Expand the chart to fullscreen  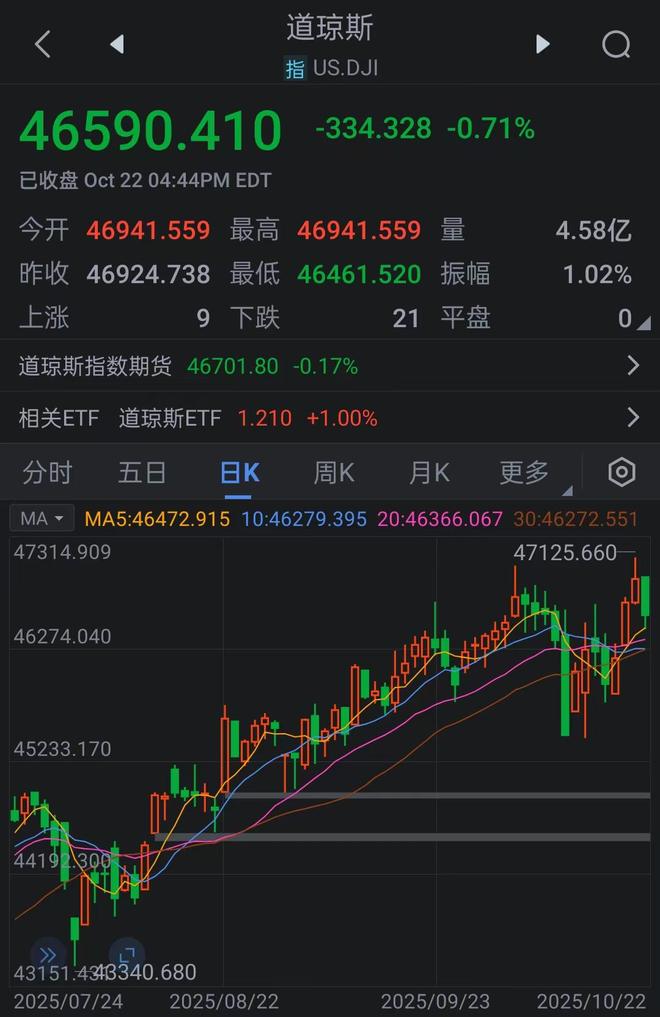[x=127, y=955]
